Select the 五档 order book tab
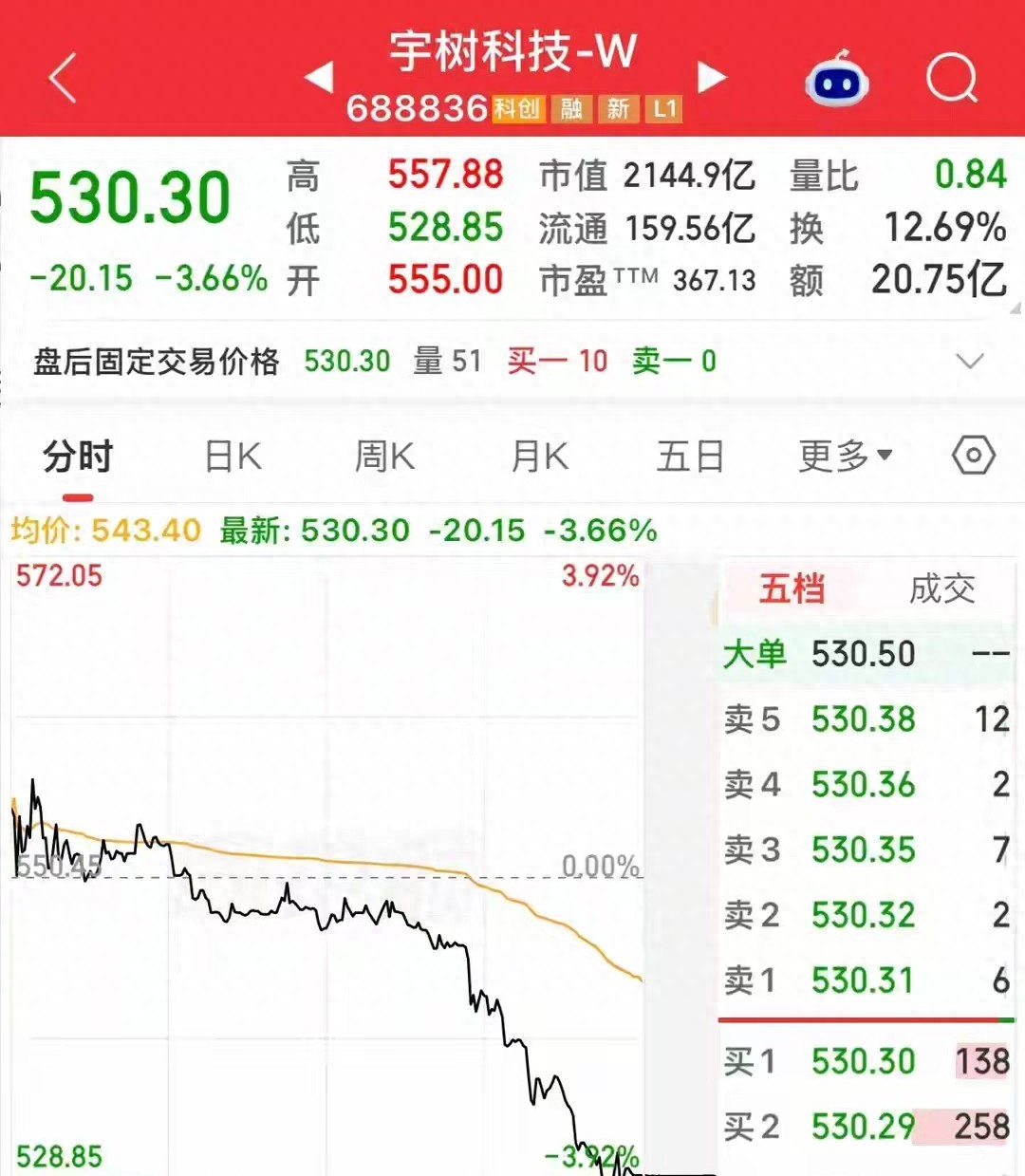Screen dimensions: 1025x1176 792,588
